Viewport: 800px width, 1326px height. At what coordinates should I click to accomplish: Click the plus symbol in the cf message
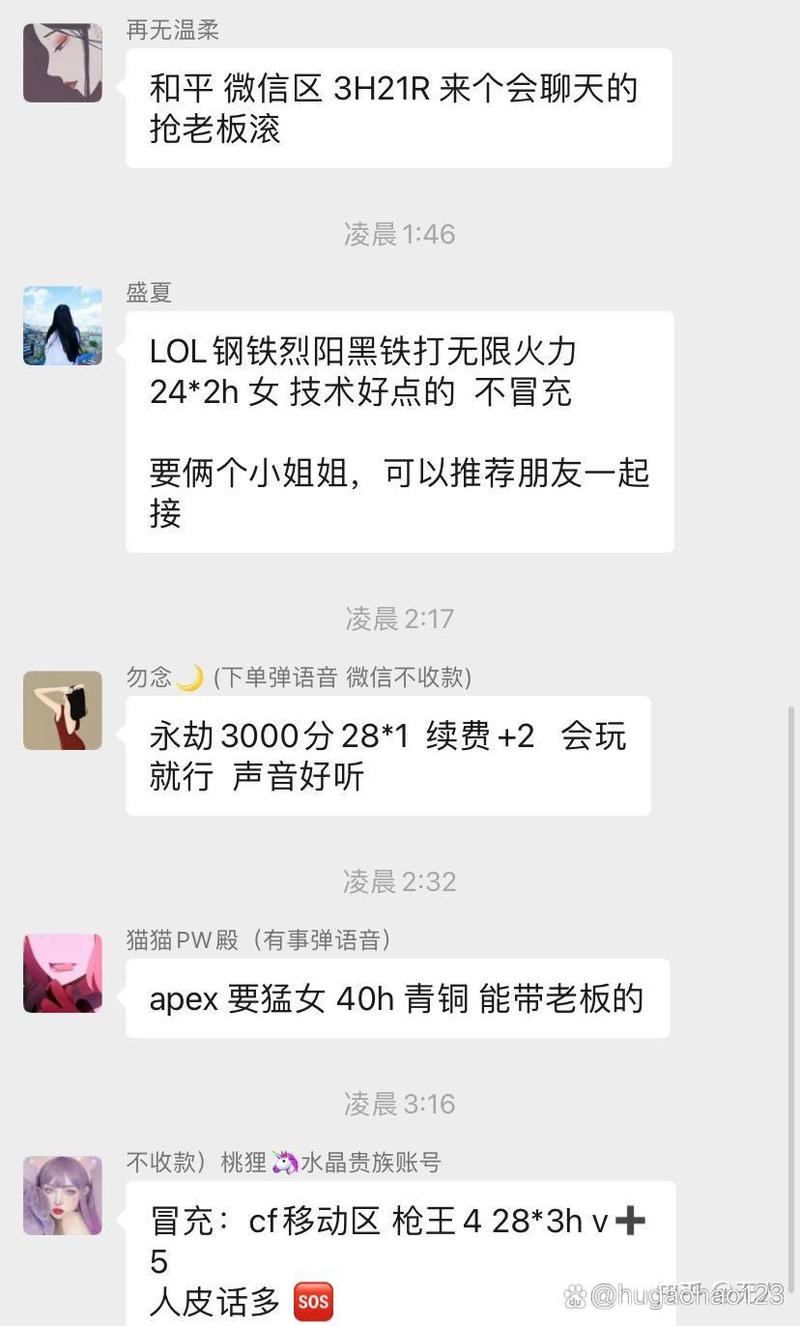tap(630, 1217)
